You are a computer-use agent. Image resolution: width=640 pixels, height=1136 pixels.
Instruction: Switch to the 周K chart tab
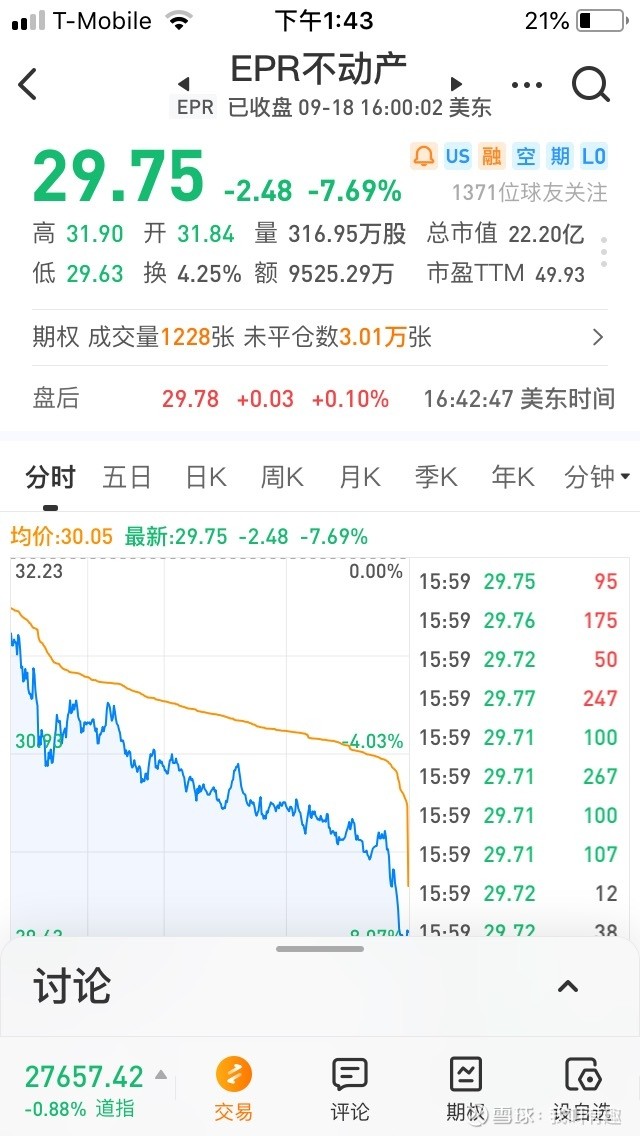[x=282, y=477]
